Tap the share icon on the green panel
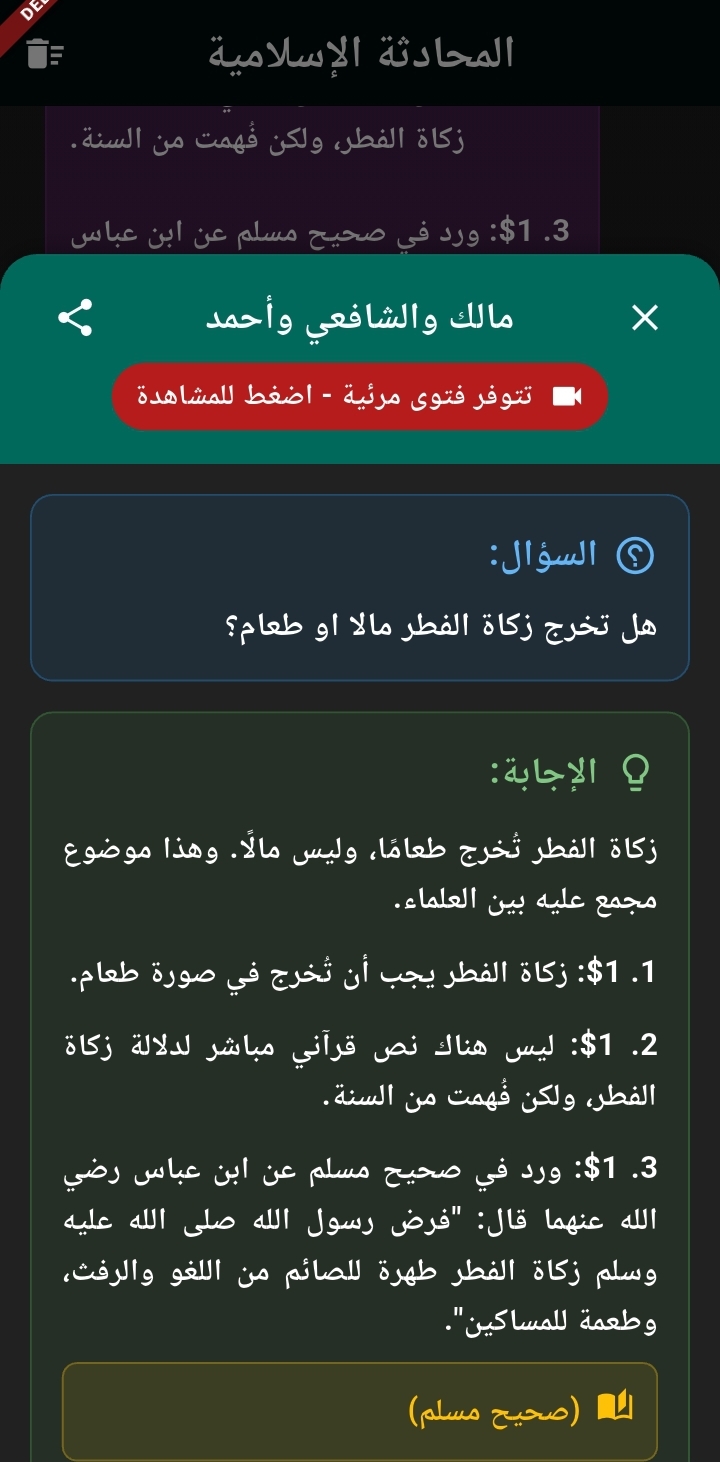 click(x=75, y=318)
